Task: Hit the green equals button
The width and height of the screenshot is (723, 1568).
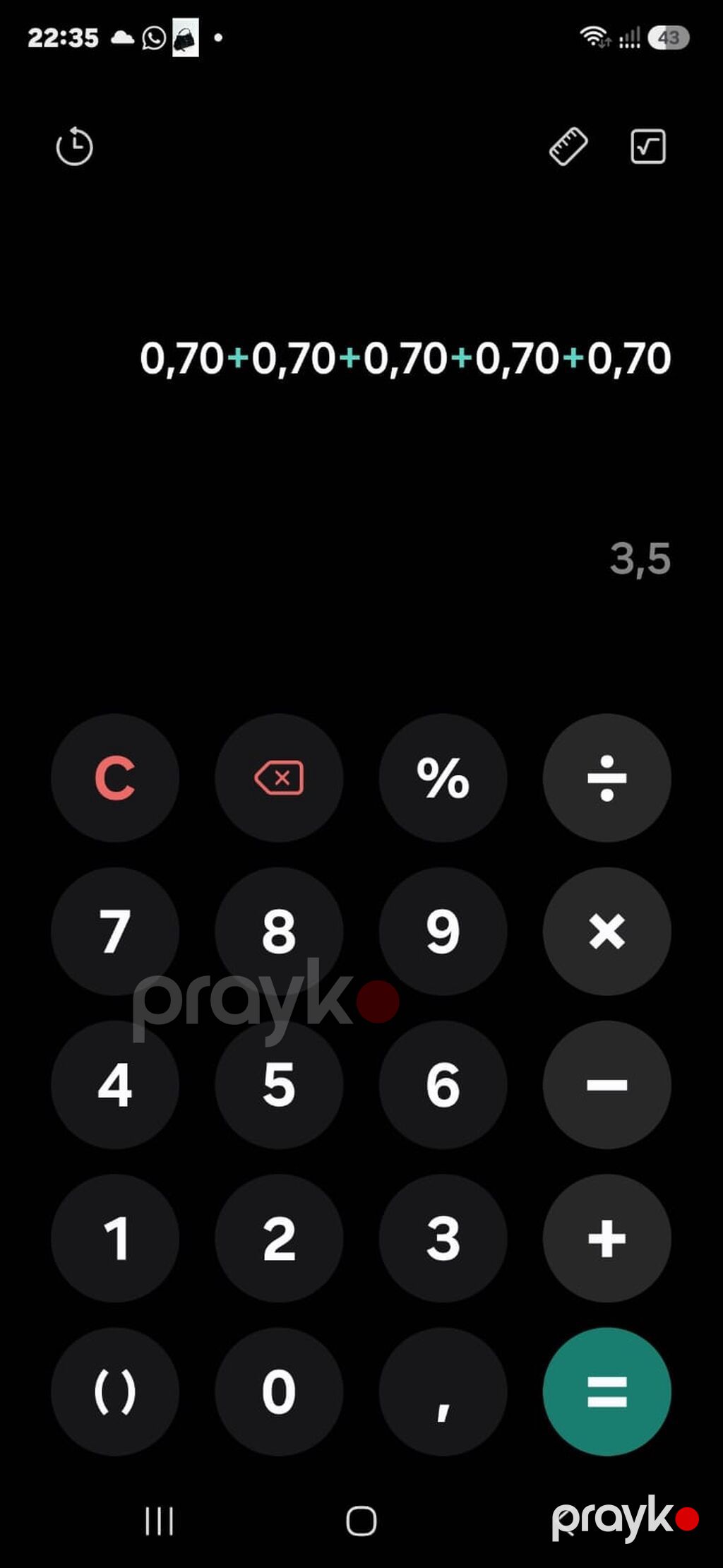Action: tap(607, 1391)
